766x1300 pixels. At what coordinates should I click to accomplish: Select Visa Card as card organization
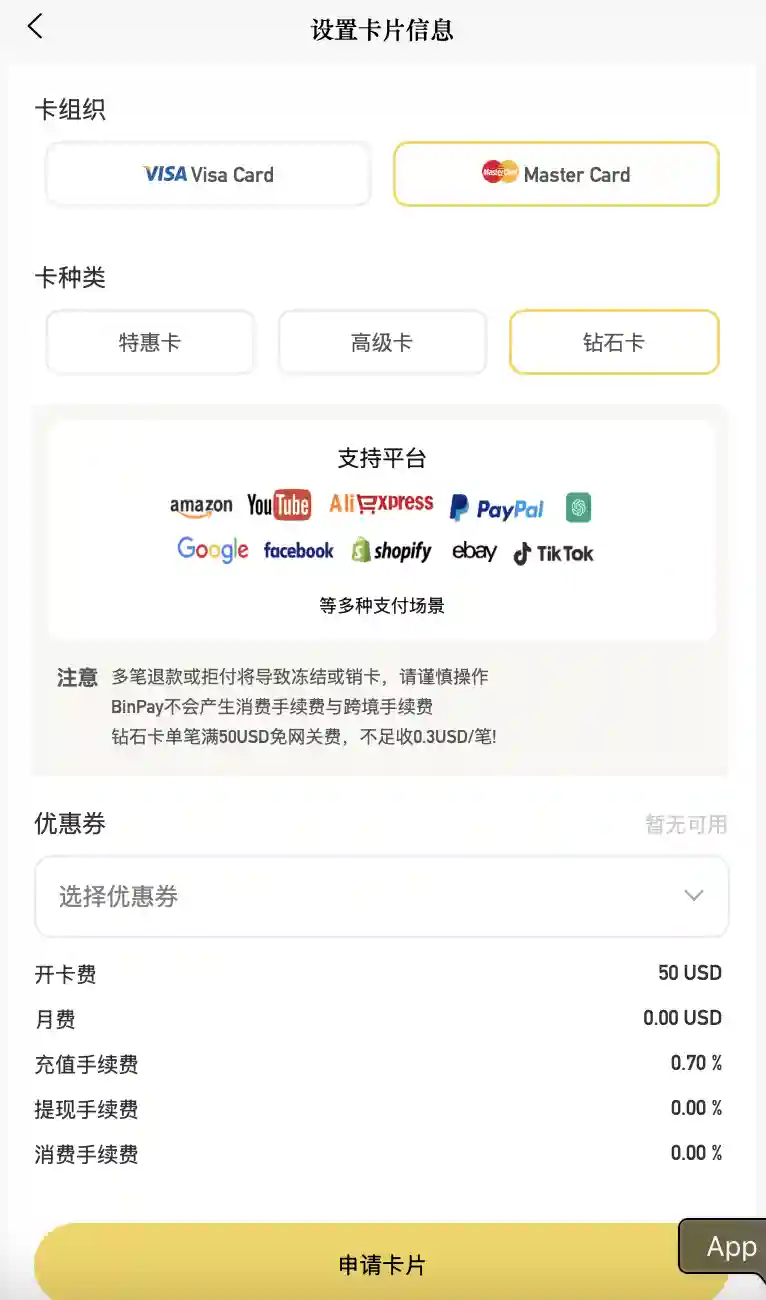(x=208, y=174)
